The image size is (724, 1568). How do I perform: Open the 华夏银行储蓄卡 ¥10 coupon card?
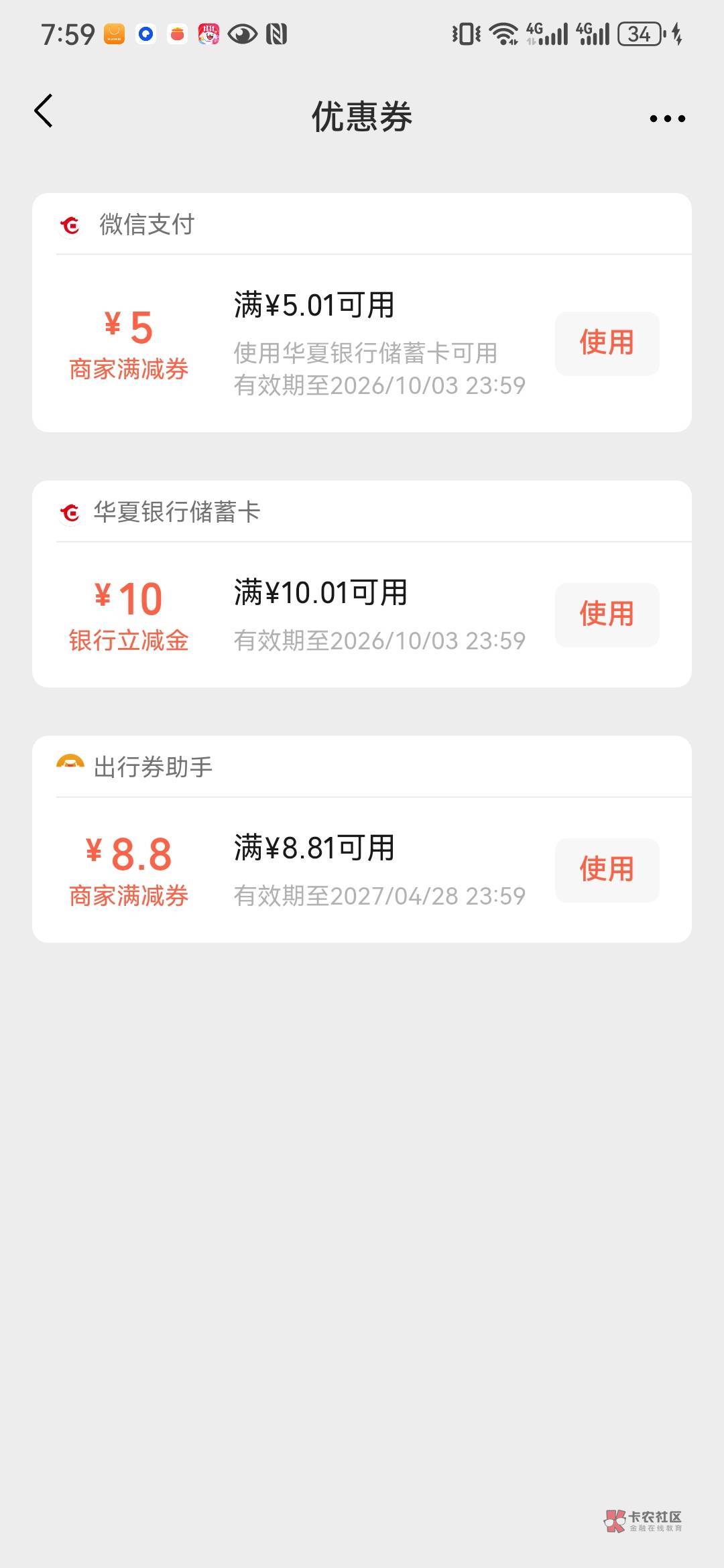pos(362,584)
